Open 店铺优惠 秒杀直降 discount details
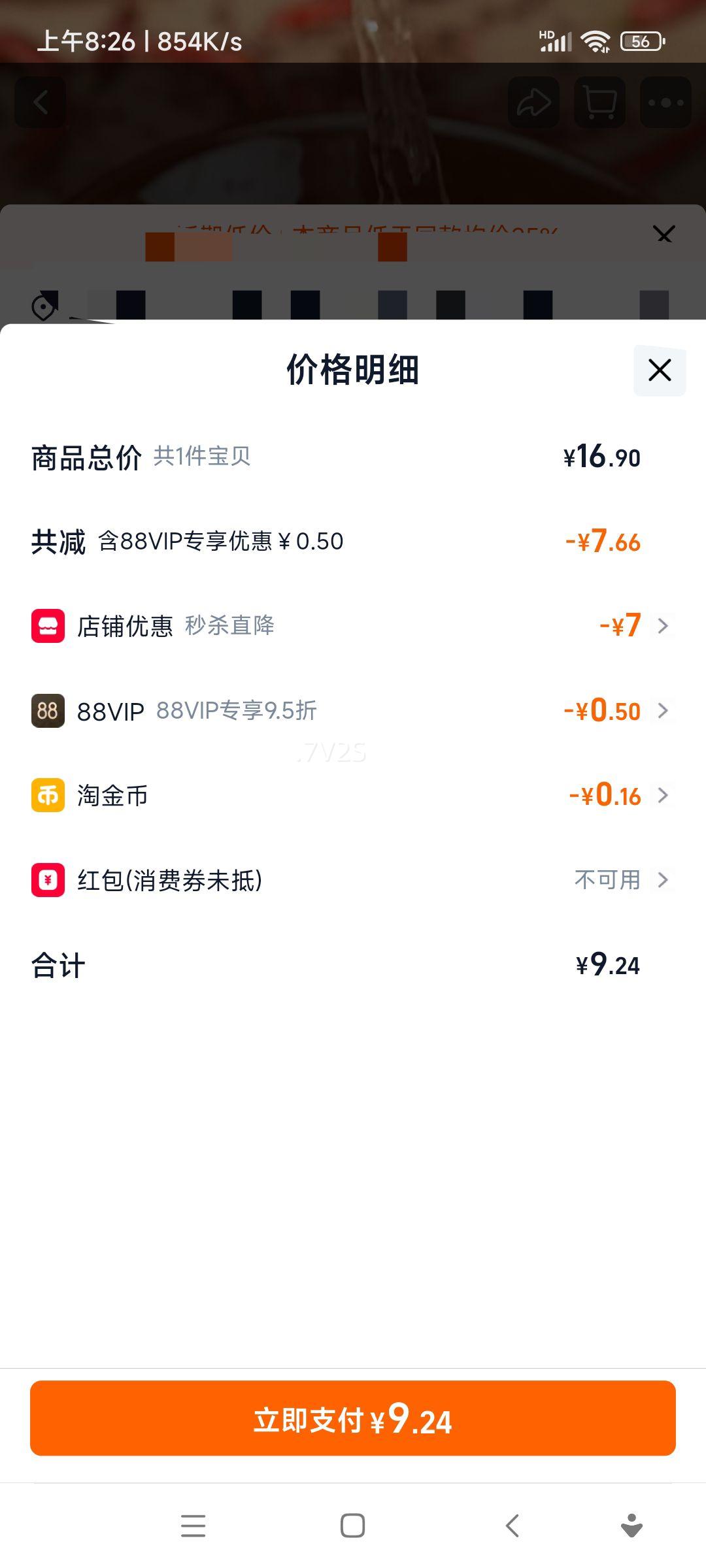This screenshot has height=1568, width=706. 353,626
